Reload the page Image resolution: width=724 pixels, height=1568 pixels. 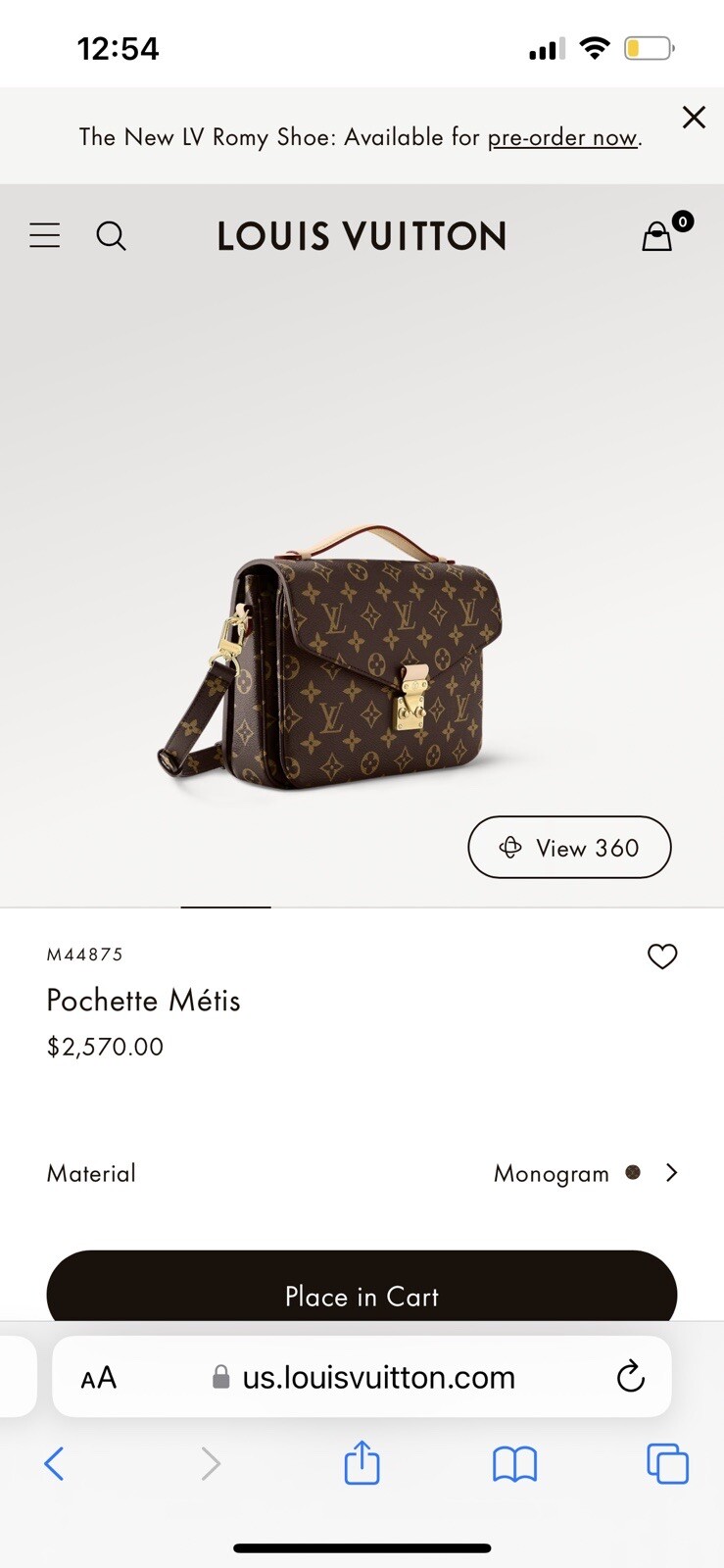tap(630, 1377)
